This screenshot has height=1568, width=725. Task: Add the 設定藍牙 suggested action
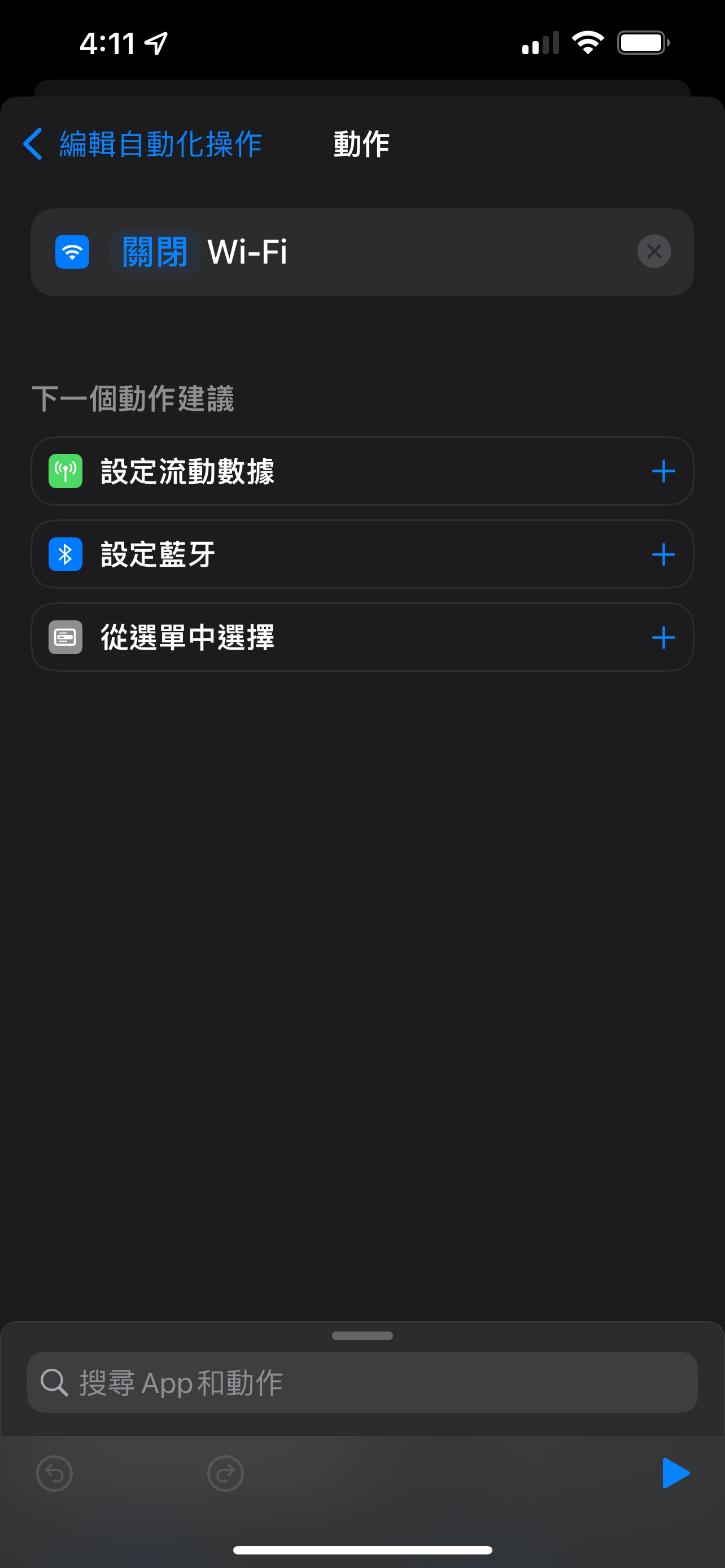coord(663,554)
